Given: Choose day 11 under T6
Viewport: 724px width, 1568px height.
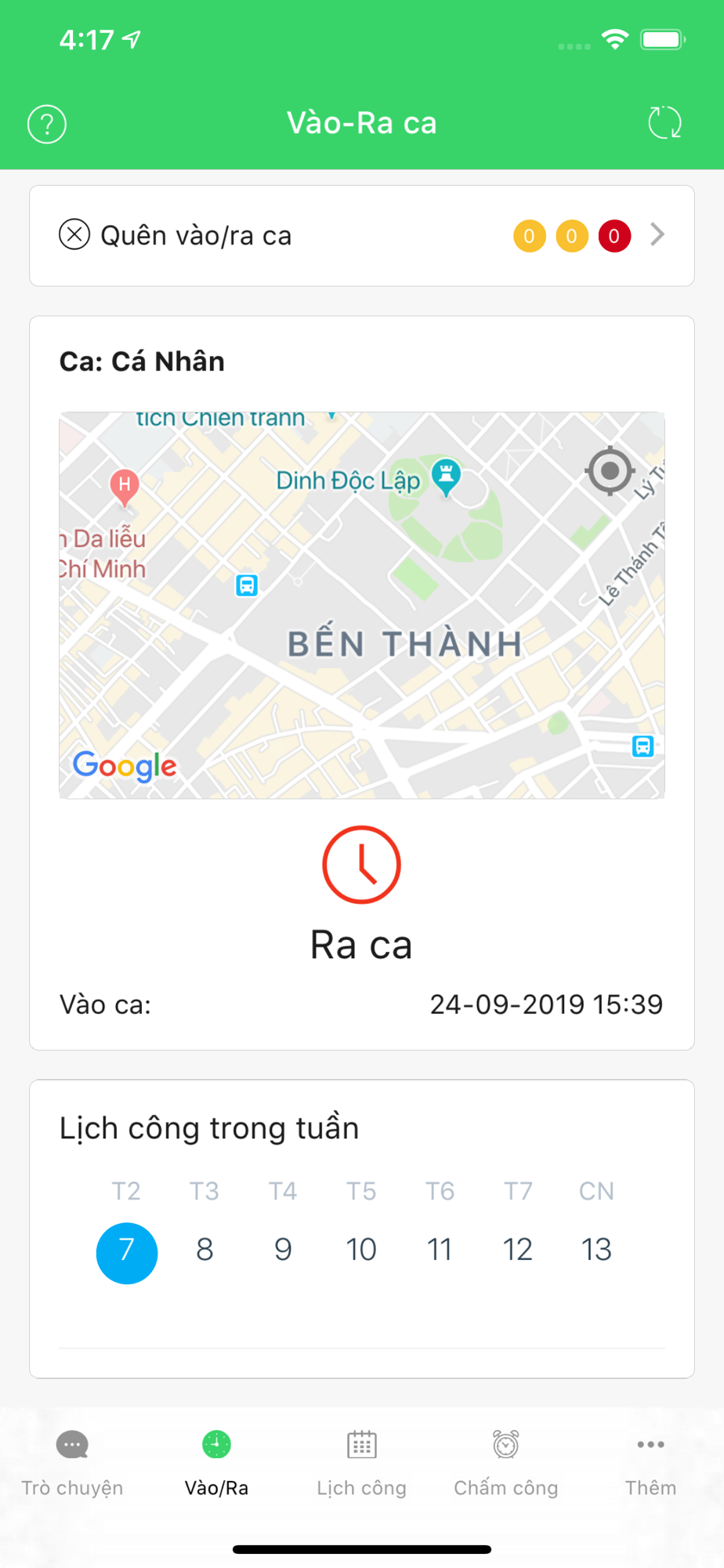Looking at the screenshot, I should click(x=440, y=1250).
